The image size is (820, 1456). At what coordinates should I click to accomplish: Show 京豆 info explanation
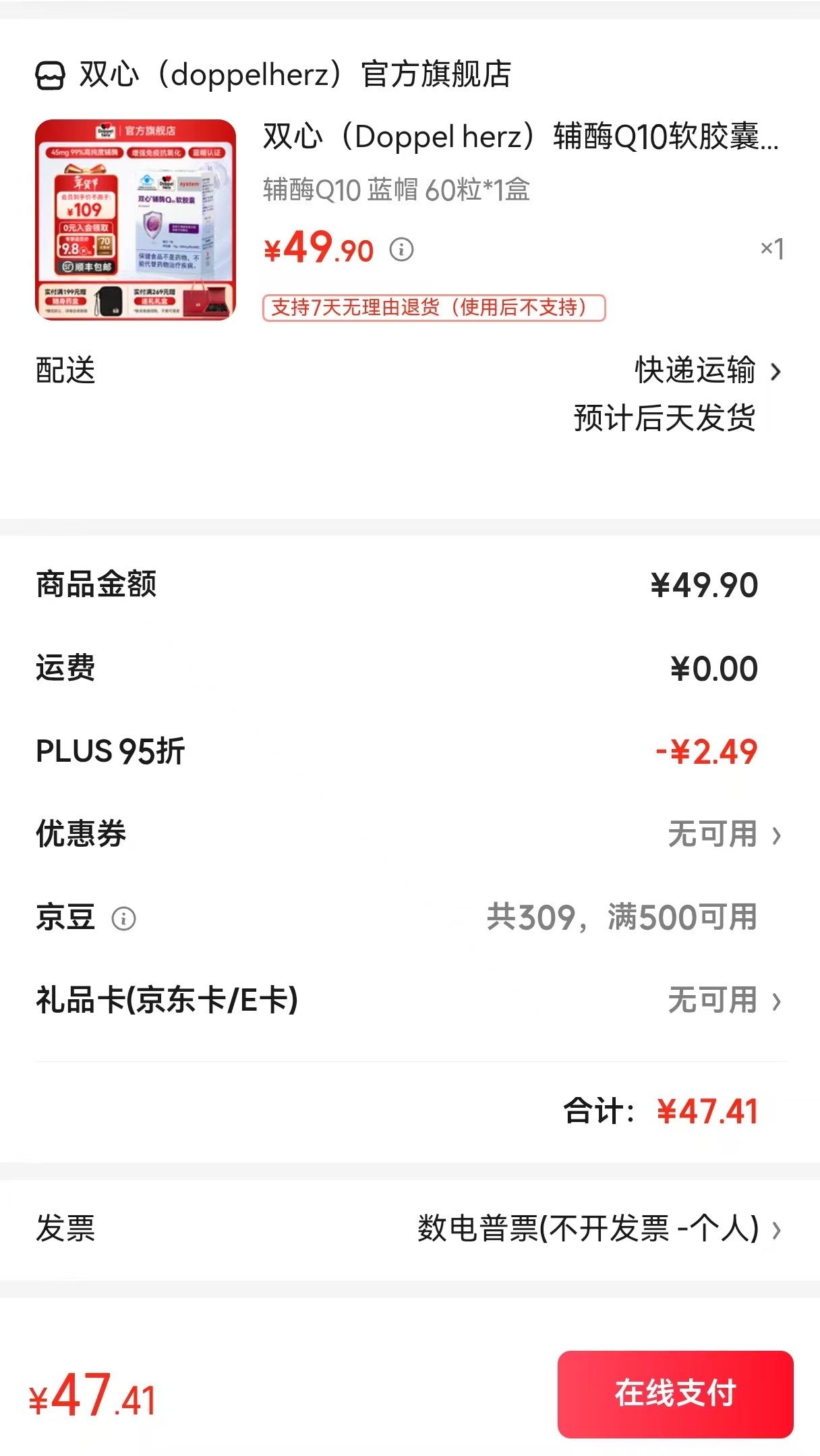pyautogui.click(x=123, y=918)
